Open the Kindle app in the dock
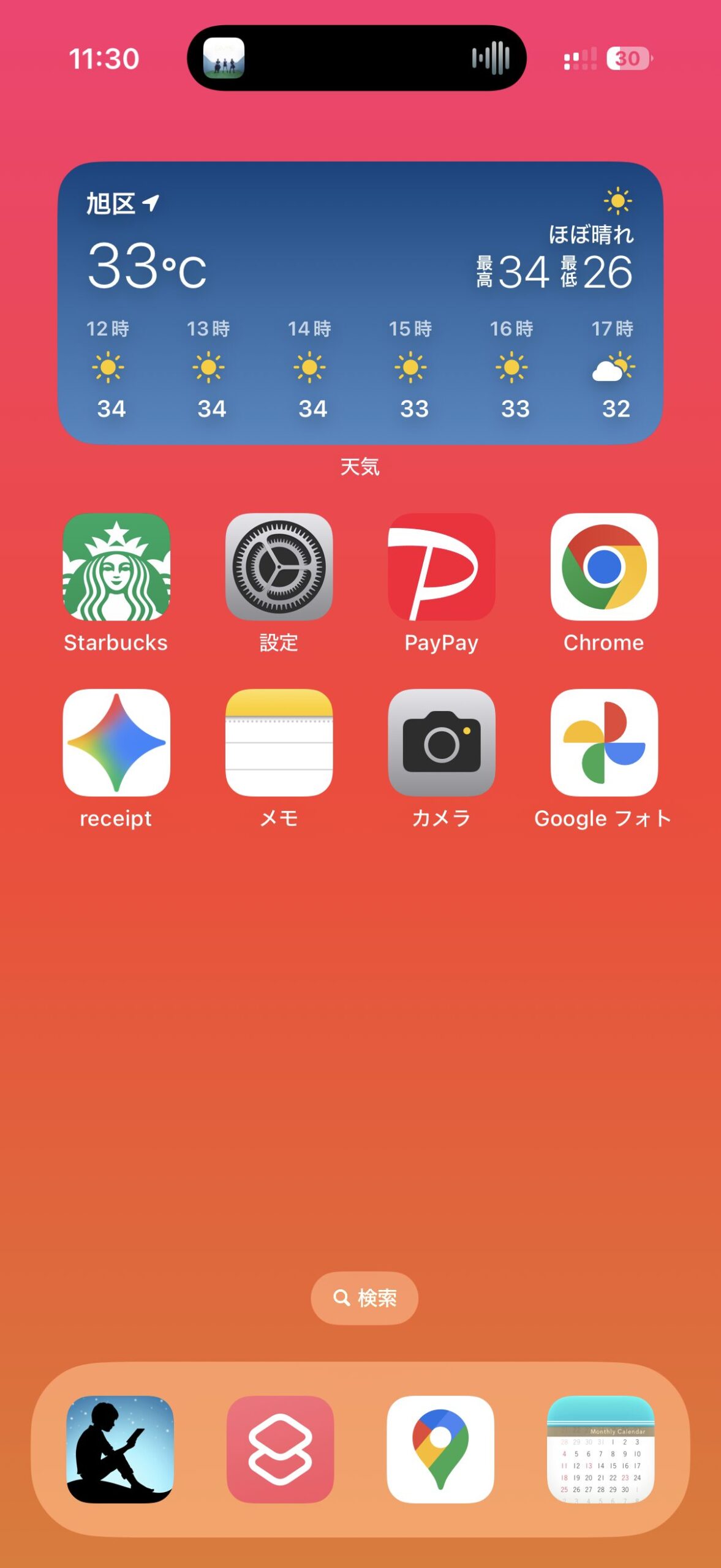 tap(120, 1449)
